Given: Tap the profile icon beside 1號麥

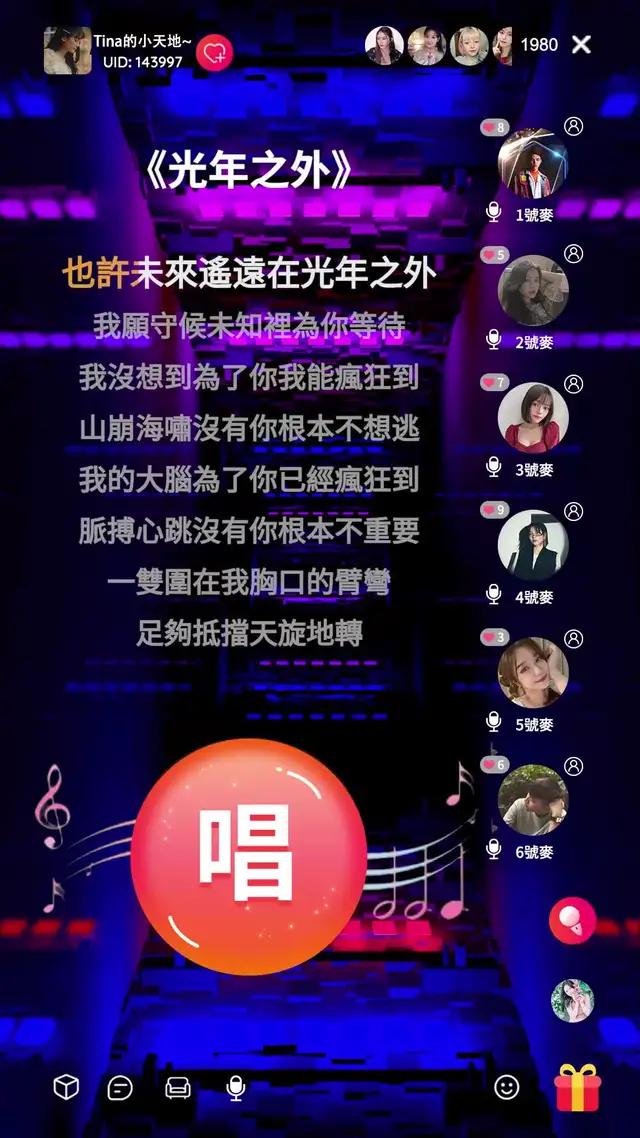Looking at the screenshot, I should click(573, 126).
